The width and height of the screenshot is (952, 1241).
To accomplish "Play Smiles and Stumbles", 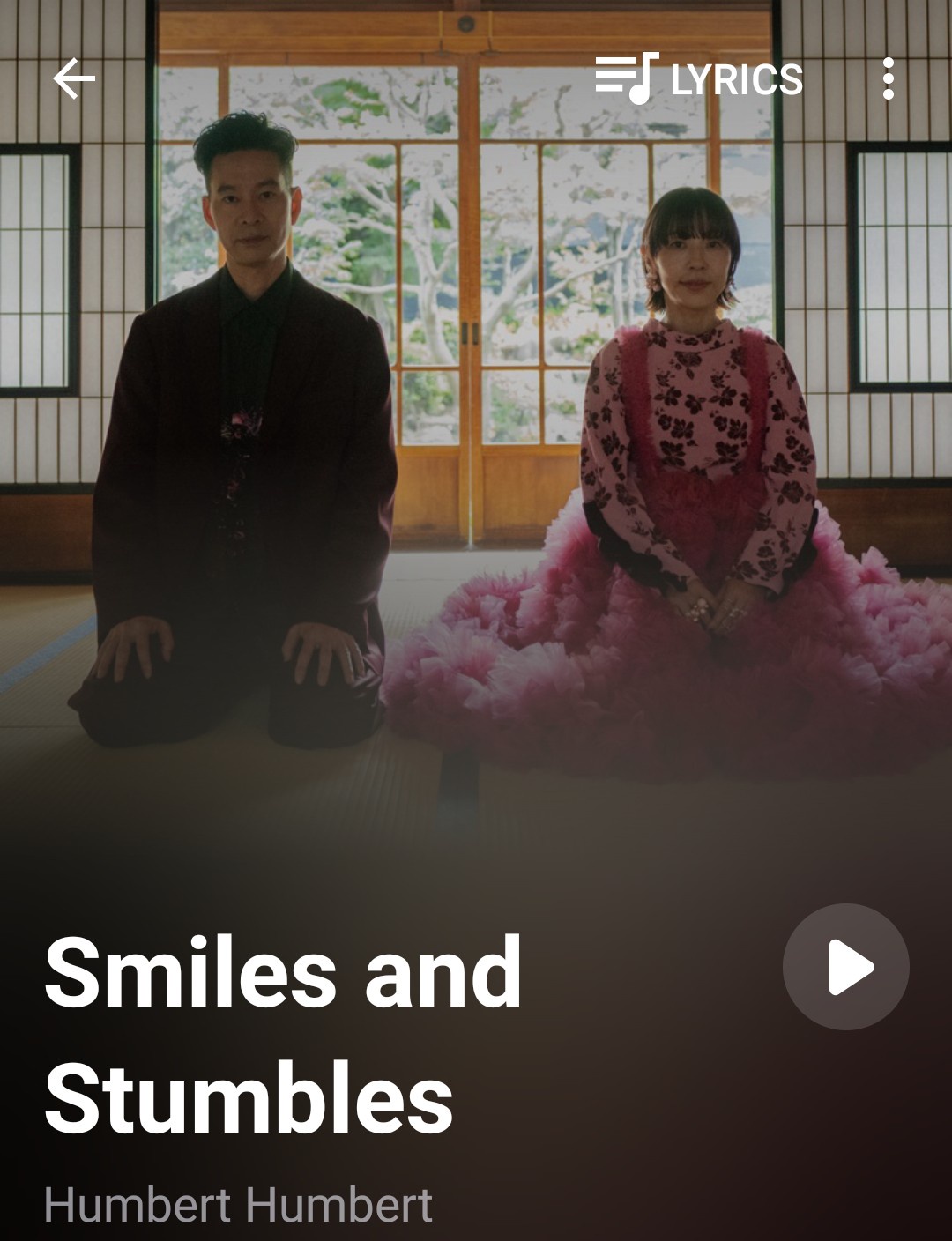I will 845,967.
